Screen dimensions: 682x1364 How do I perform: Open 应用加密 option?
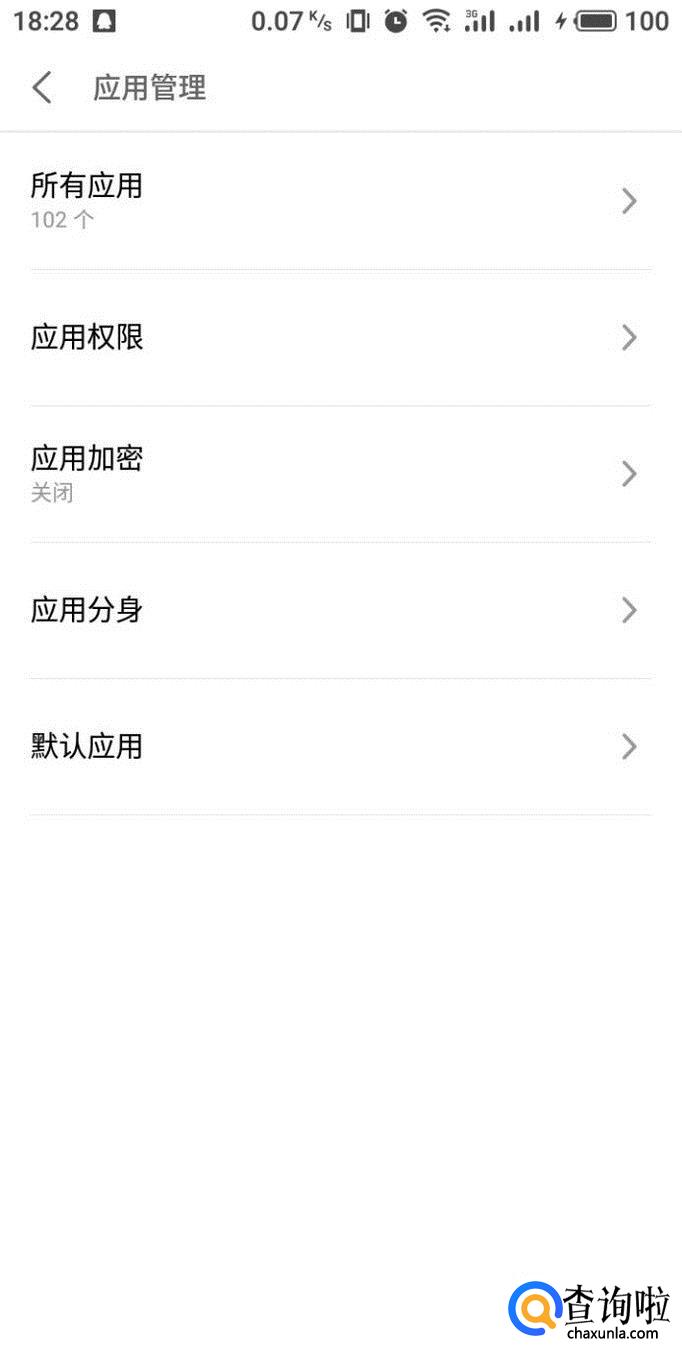pos(341,474)
